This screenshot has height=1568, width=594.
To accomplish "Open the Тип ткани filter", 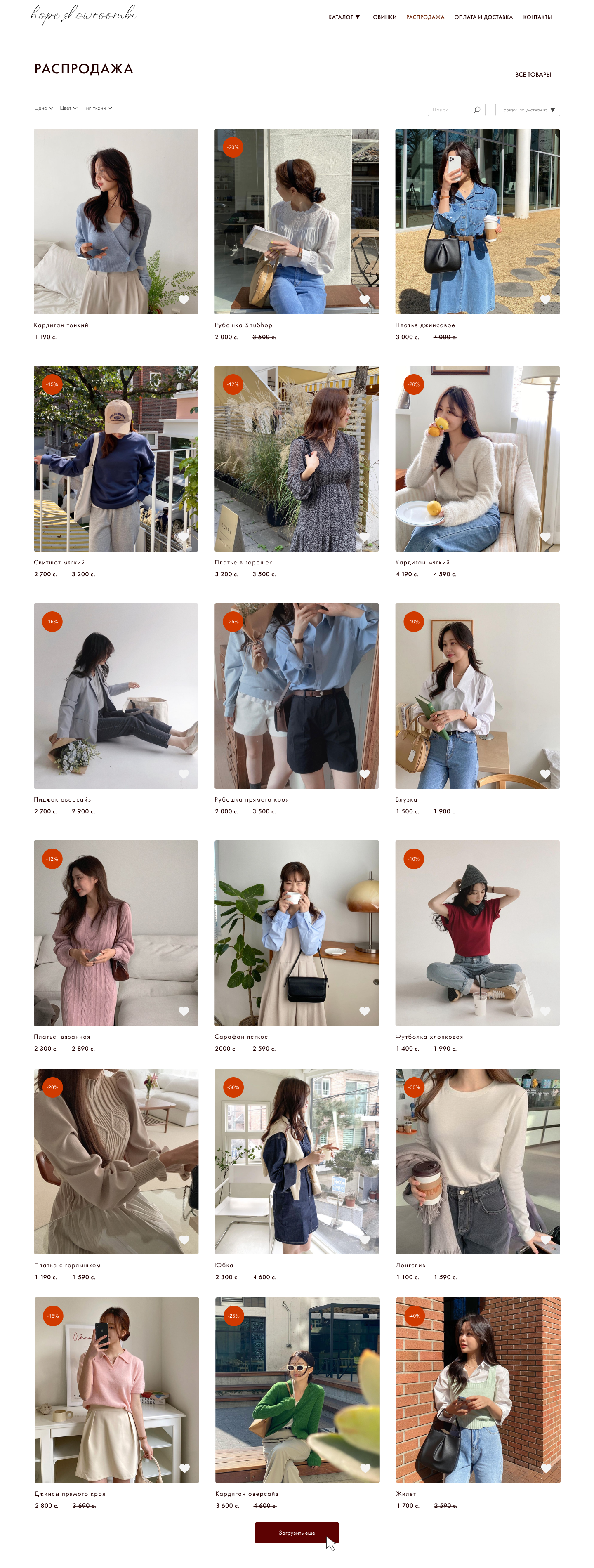I will [x=97, y=108].
